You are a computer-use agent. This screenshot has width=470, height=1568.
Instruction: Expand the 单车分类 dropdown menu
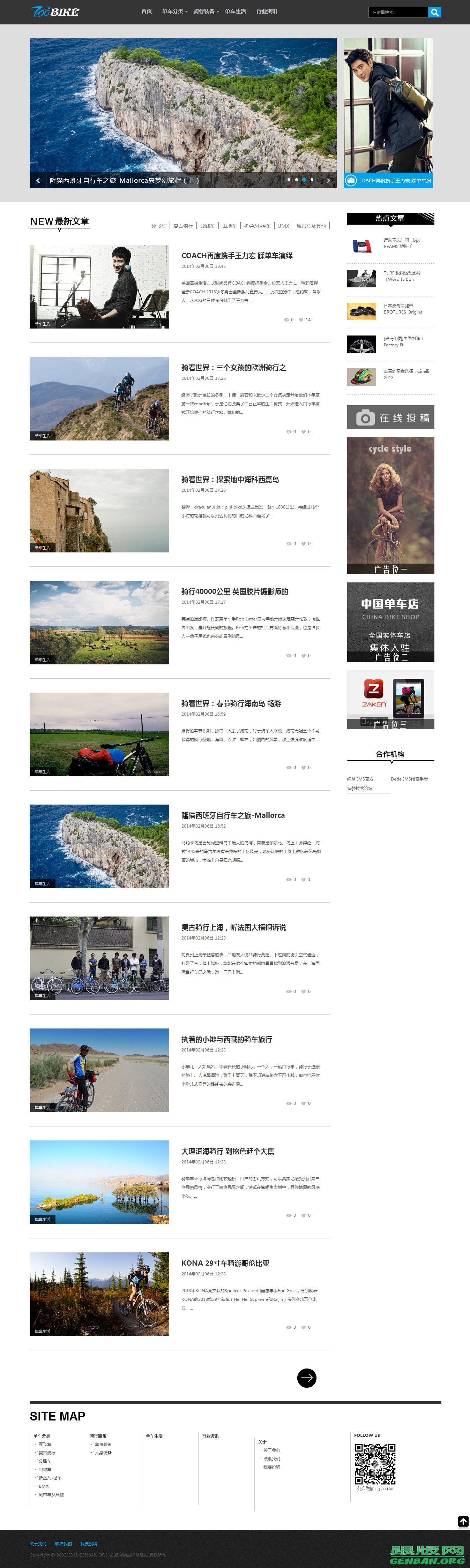point(174,12)
